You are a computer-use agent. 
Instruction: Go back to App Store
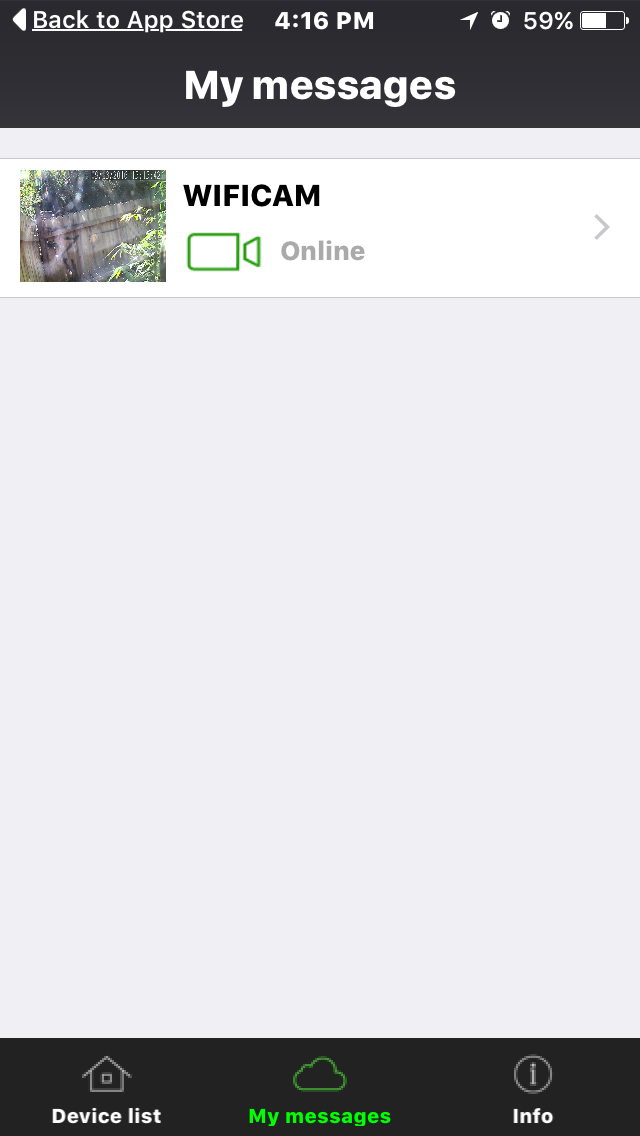point(128,20)
